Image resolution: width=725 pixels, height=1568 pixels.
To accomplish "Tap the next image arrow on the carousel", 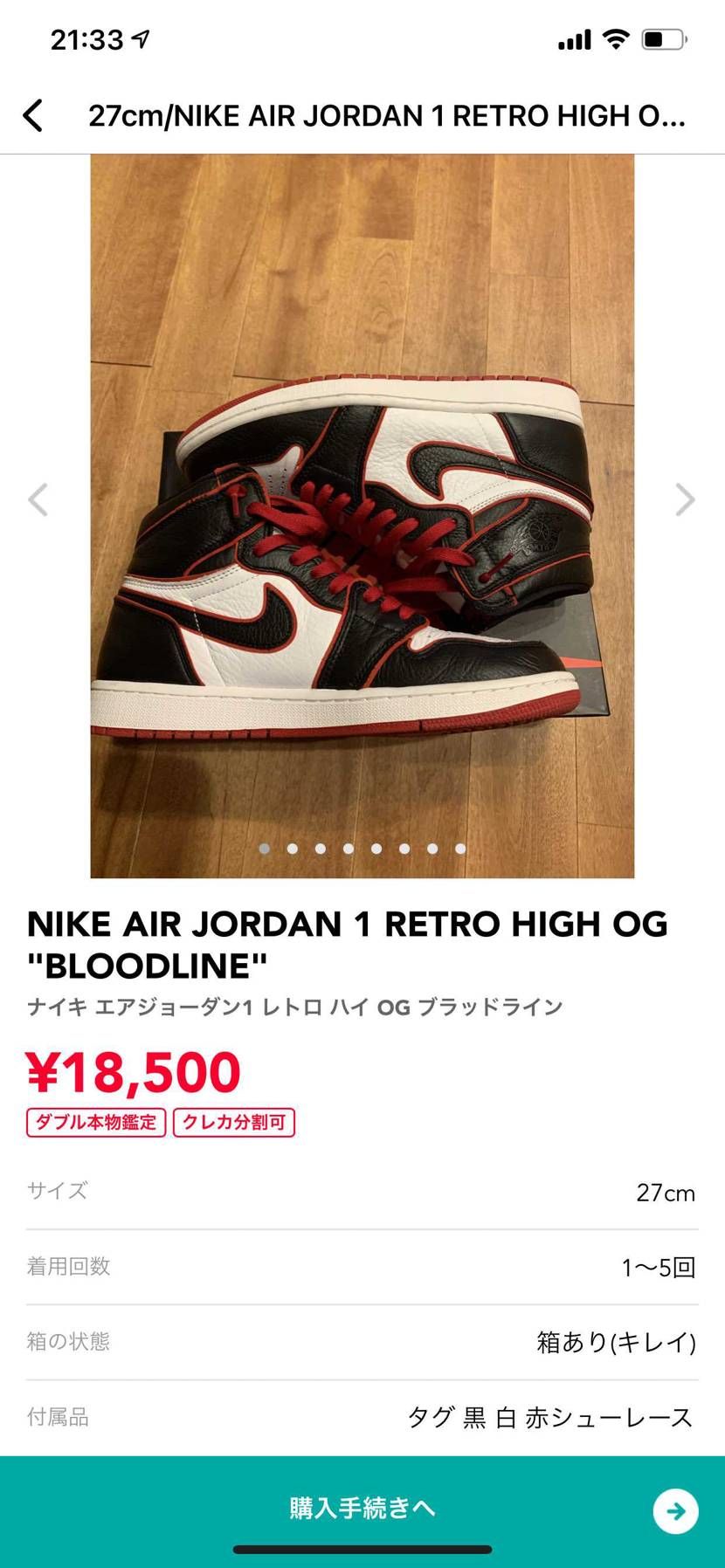I will [x=686, y=500].
